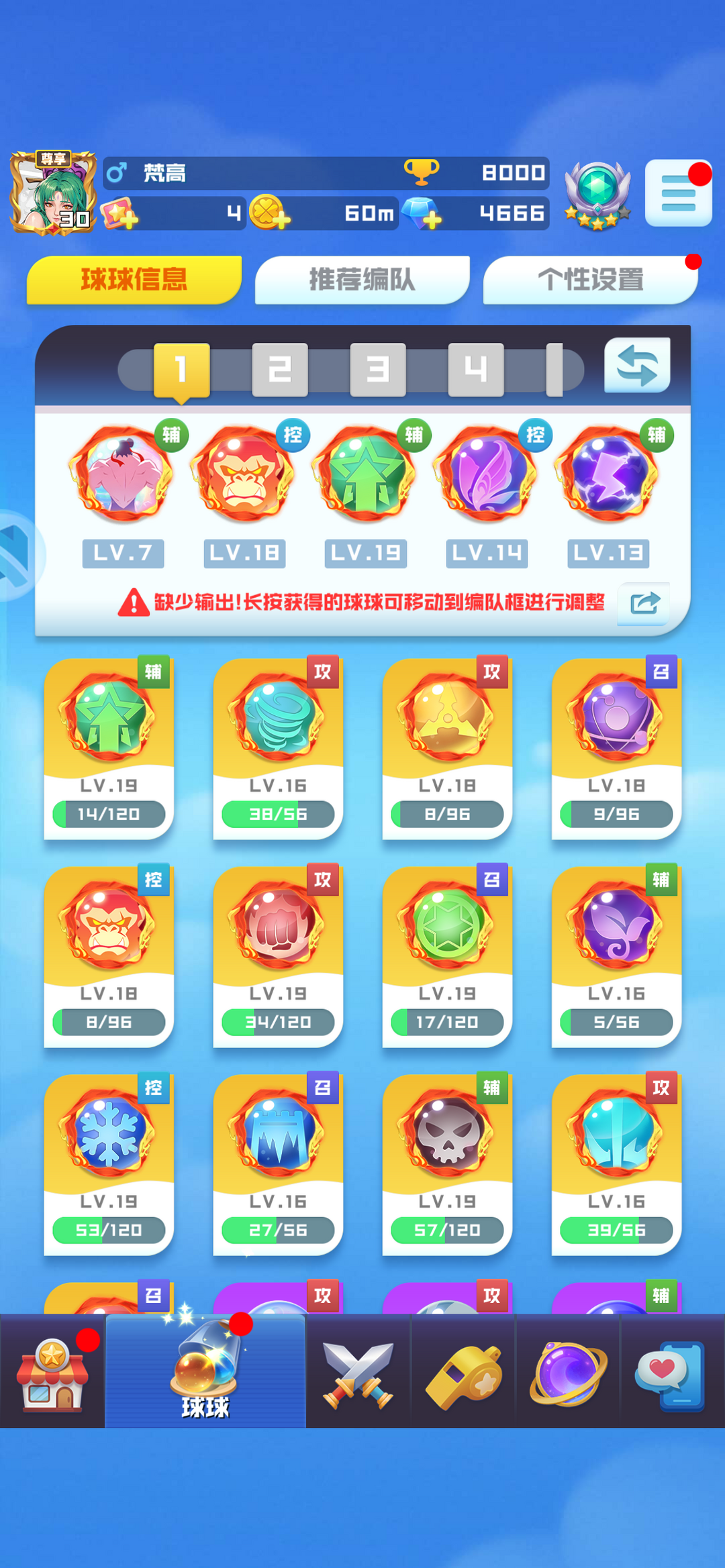Select team slot 2
Viewport: 725px width, 1568px height.
[279, 370]
